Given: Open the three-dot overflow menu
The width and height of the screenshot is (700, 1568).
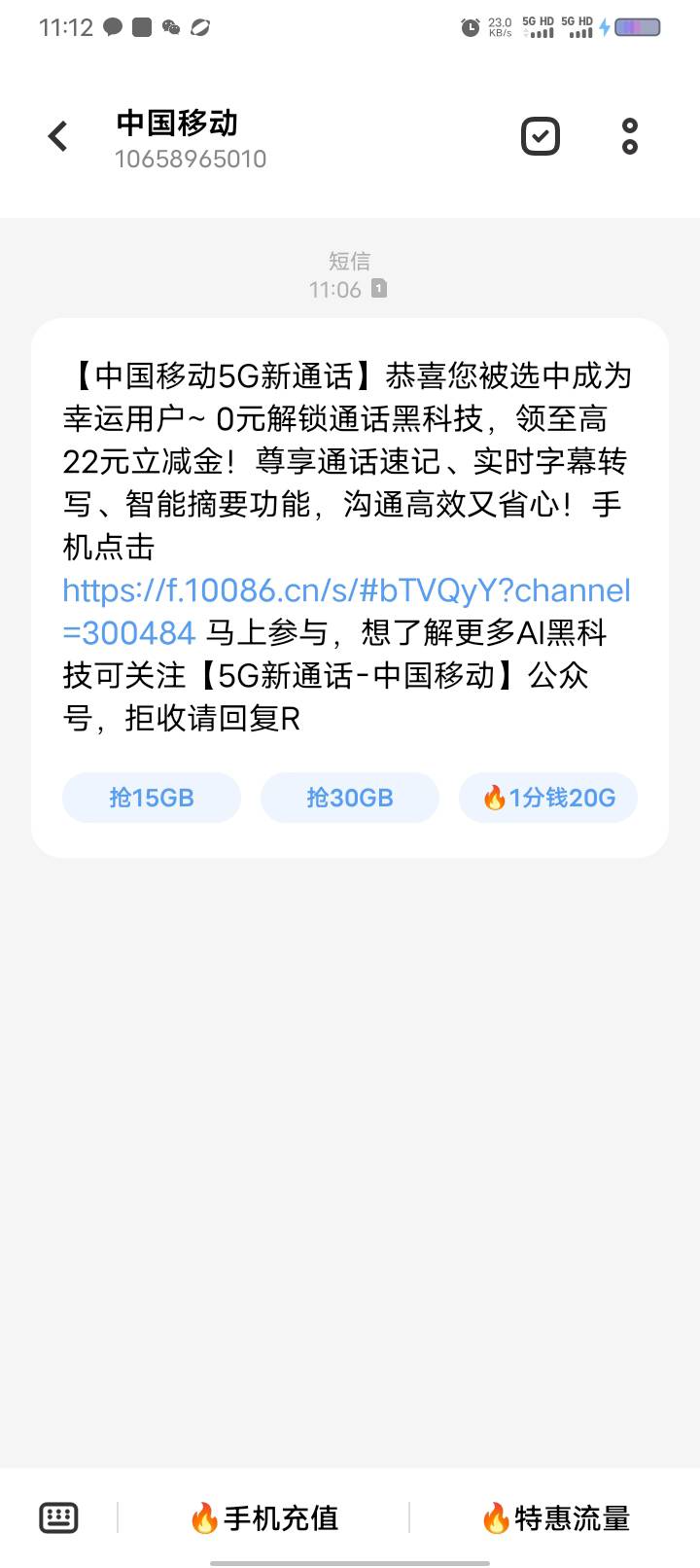Looking at the screenshot, I should 630,136.
